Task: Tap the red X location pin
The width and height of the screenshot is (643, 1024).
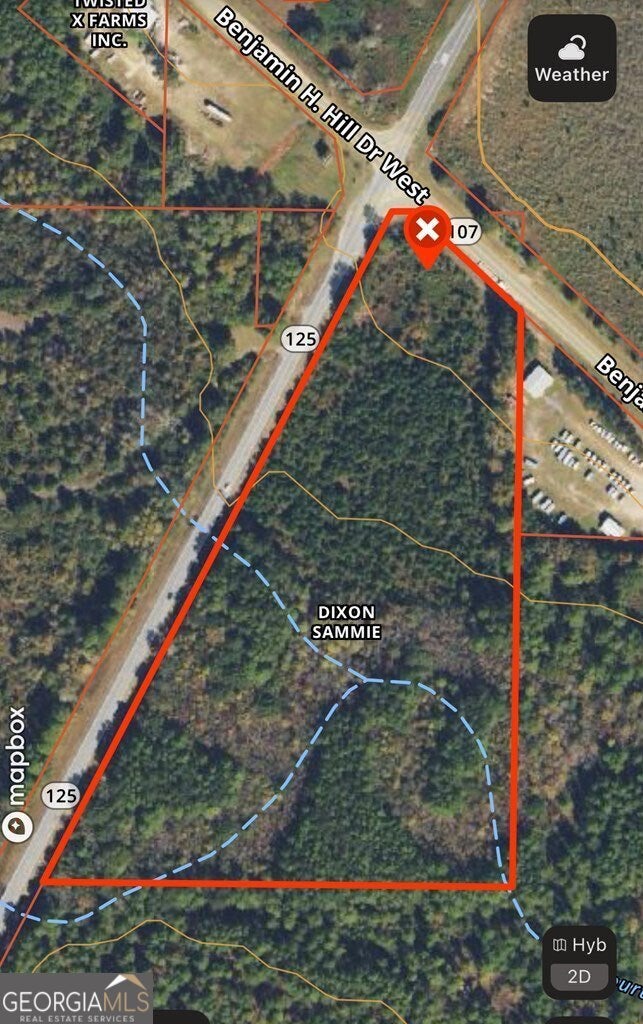Action: click(427, 232)
